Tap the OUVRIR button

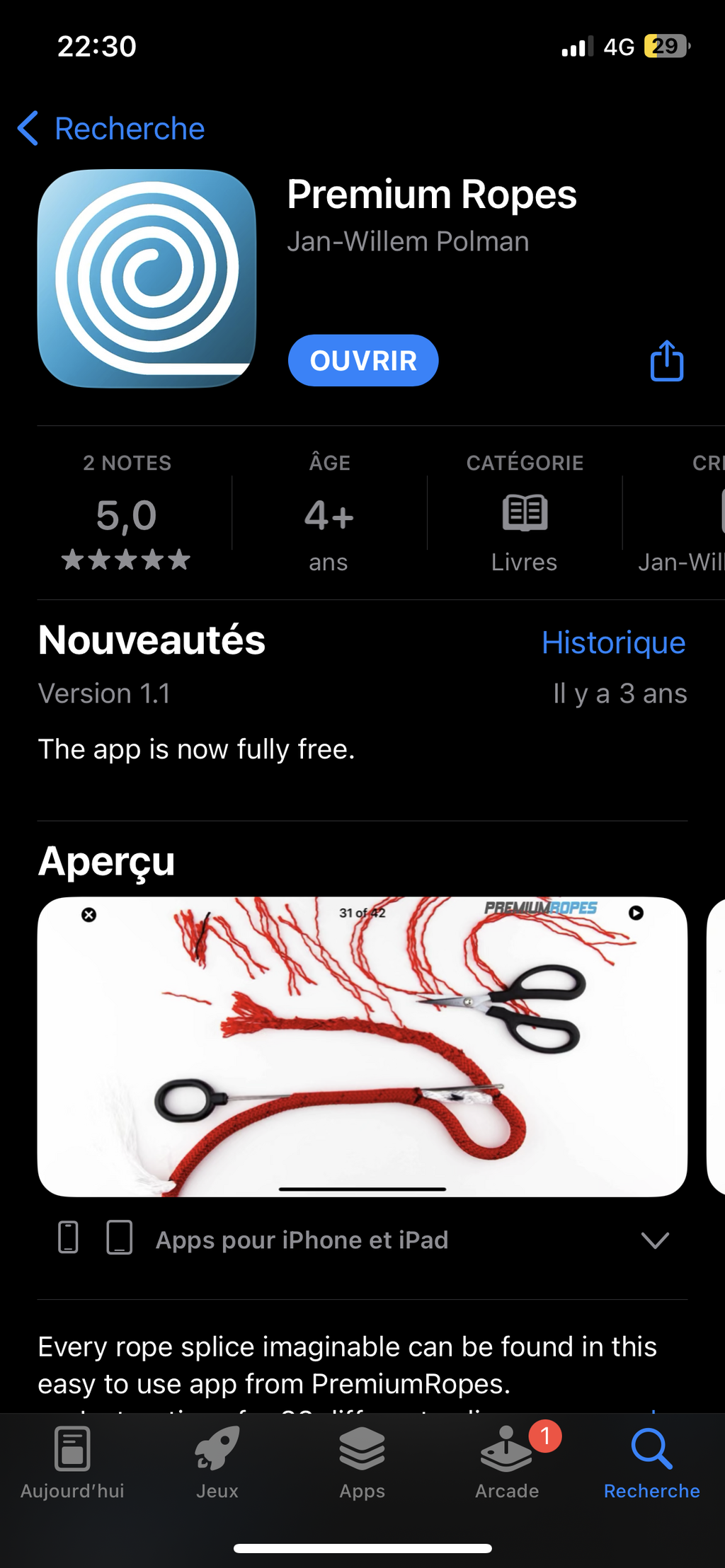(x=363, y=361)
